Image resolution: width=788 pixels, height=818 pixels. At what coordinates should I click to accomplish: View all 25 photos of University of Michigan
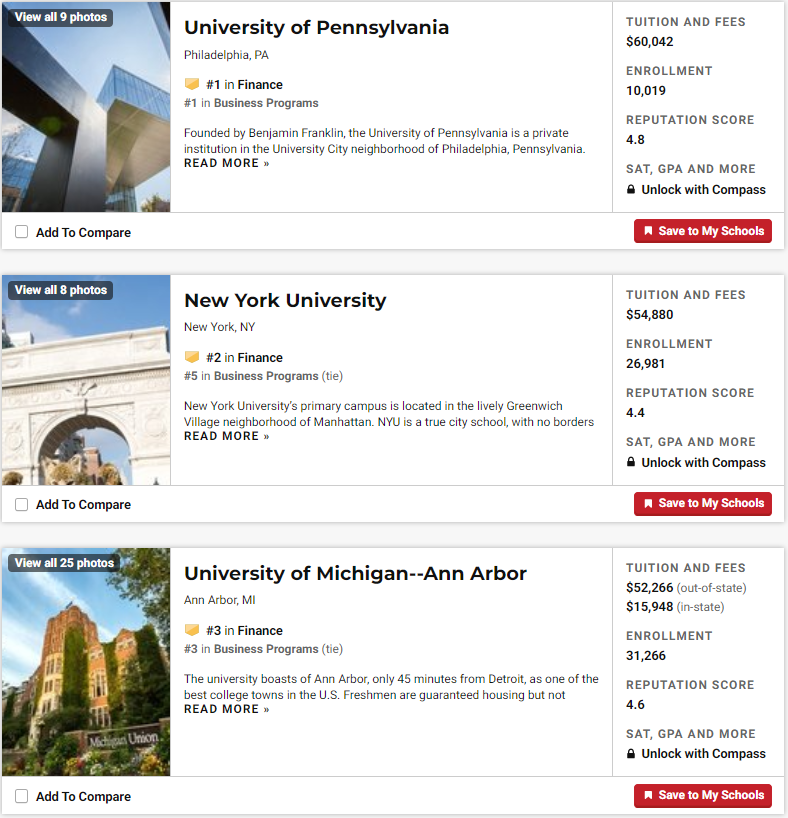[x=64, y=563]
